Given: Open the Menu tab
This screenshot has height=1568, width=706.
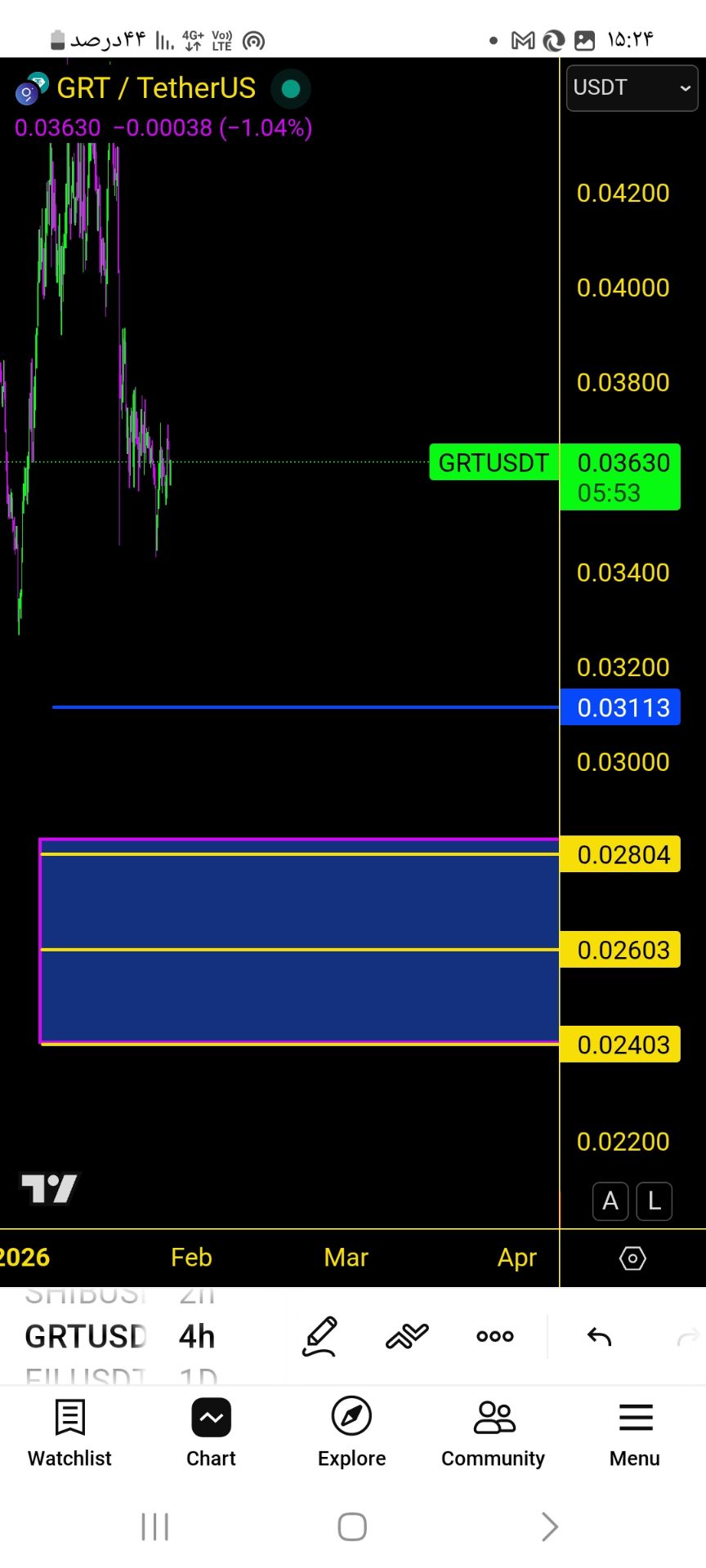Looking at the screenshot, I should 635,1432.
